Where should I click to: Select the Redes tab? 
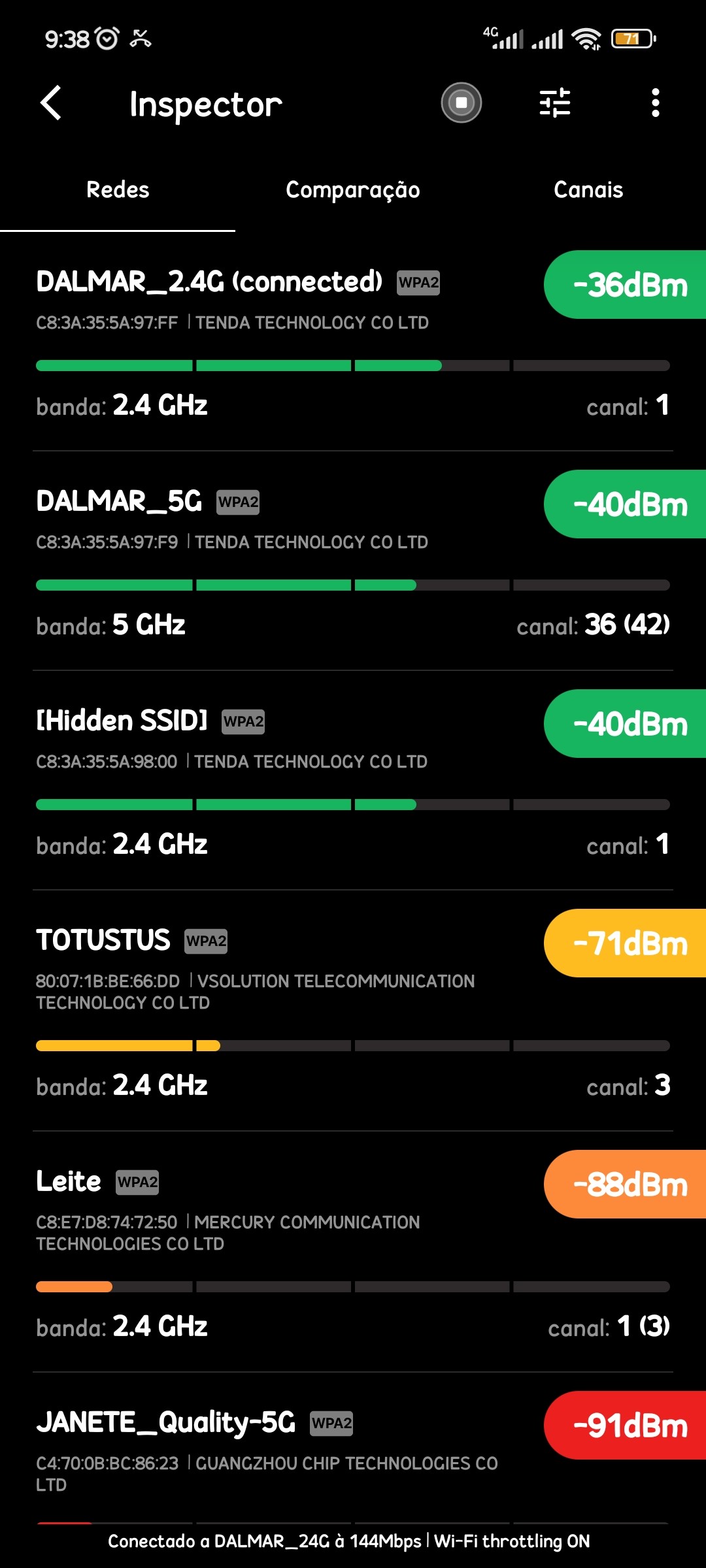118,190
